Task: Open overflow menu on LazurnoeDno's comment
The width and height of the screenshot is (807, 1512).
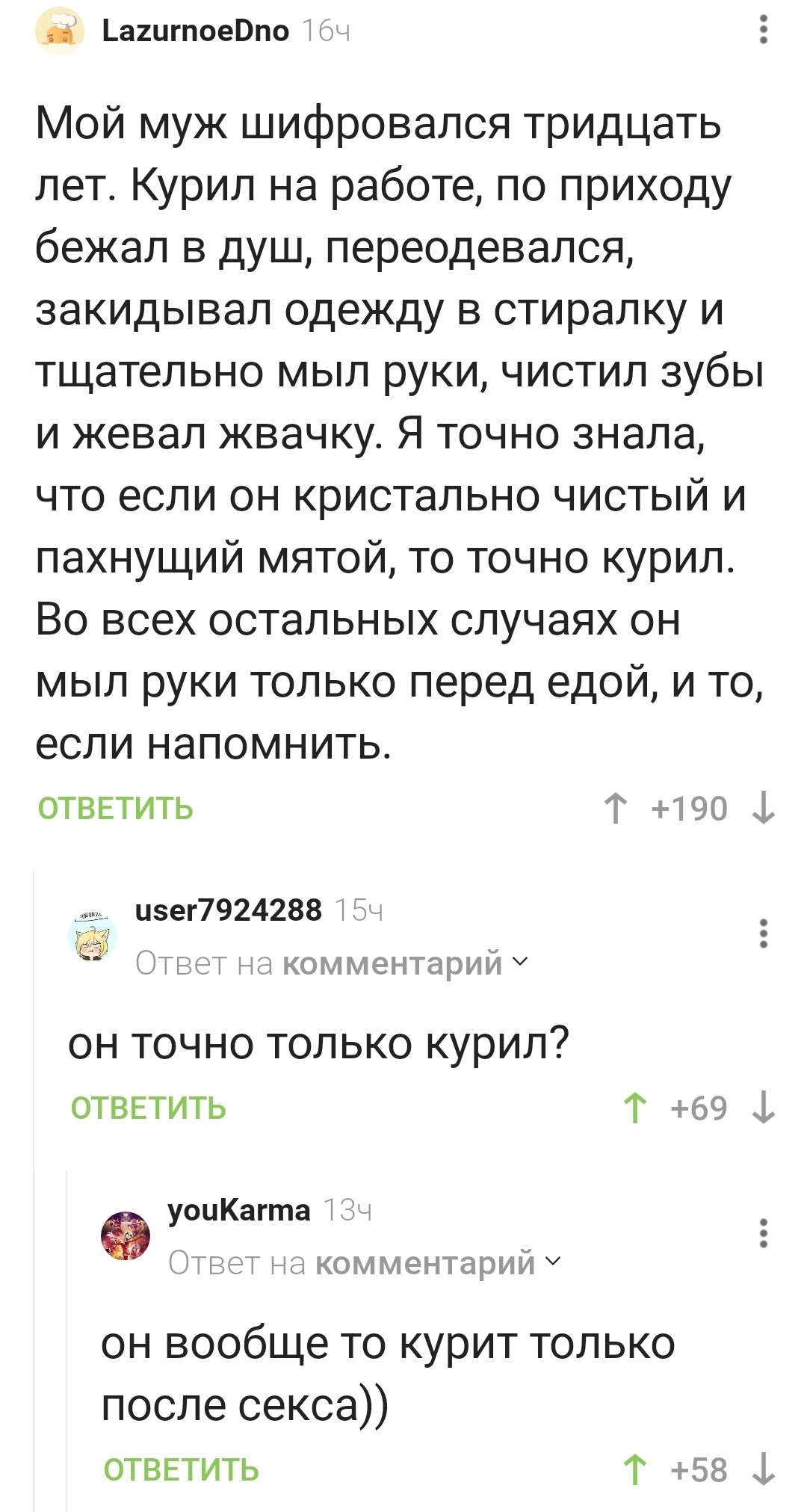Action: (x=763, y=30)
